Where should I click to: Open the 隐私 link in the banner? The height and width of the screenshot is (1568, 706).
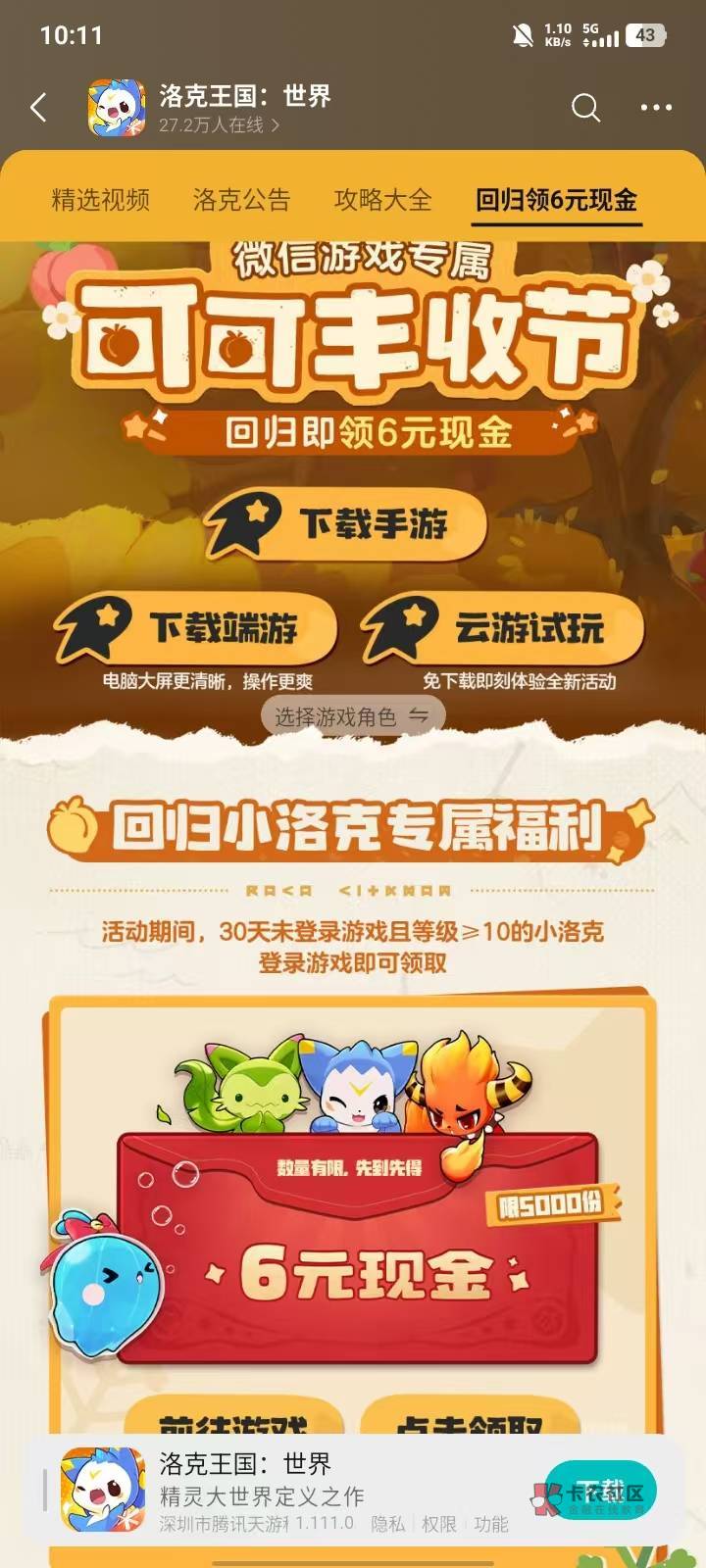point(388,1524)
